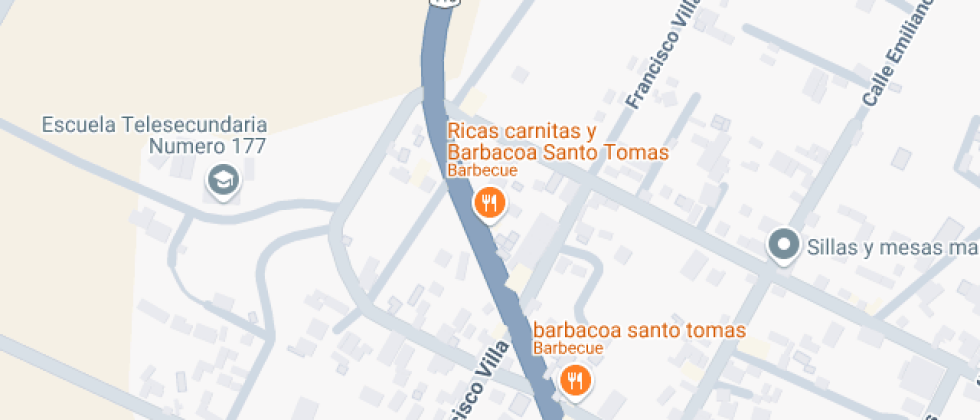
Task: Open Escuela Telesecundaria Numero 177 school marker
Action: [223, 182]
